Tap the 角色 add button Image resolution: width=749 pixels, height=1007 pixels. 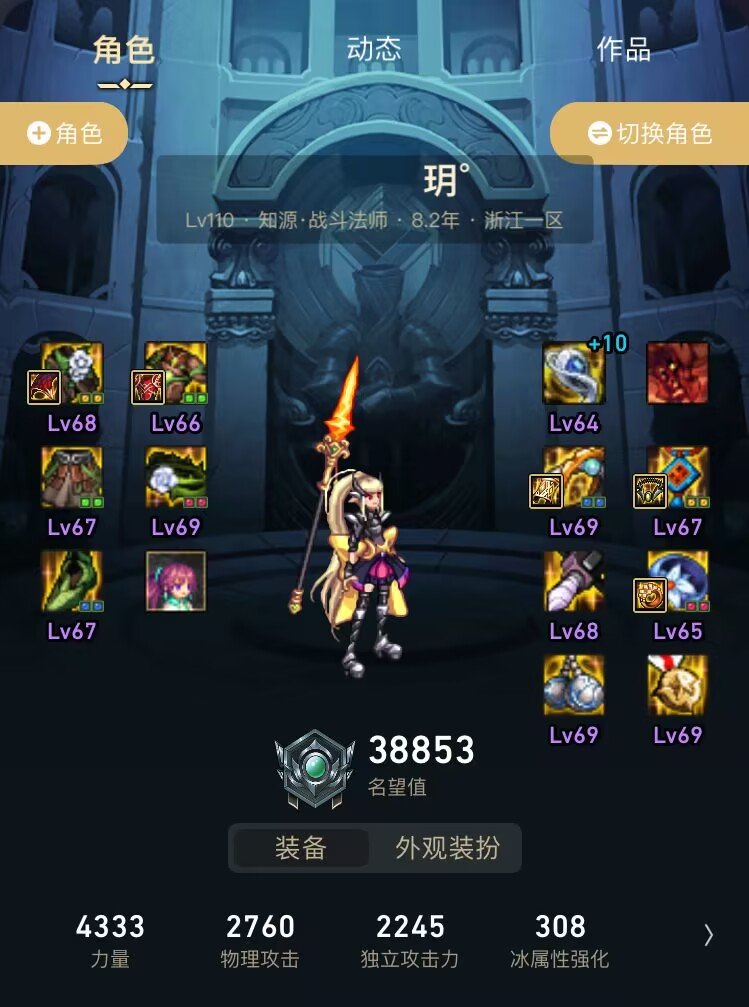click(x=64, y=133)
